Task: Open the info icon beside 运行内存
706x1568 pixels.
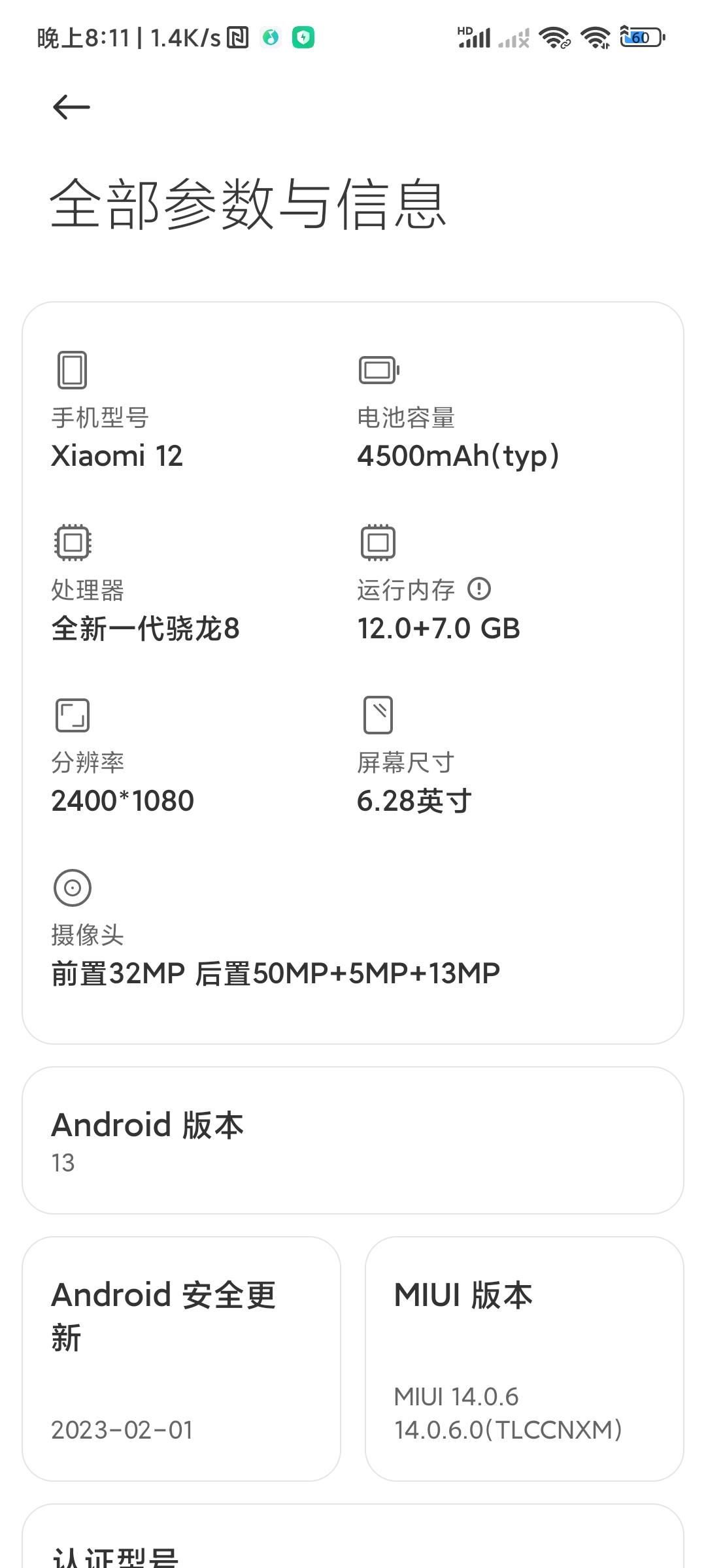Action: click(479, 589)
